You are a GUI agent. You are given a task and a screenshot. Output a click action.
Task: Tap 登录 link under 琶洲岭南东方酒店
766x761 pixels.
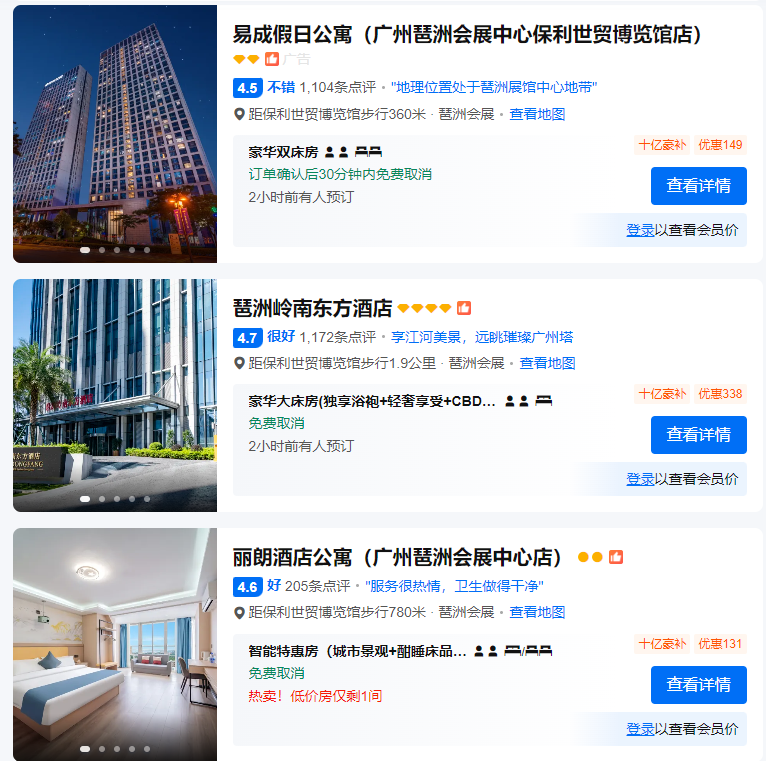[x=640, y=479]
